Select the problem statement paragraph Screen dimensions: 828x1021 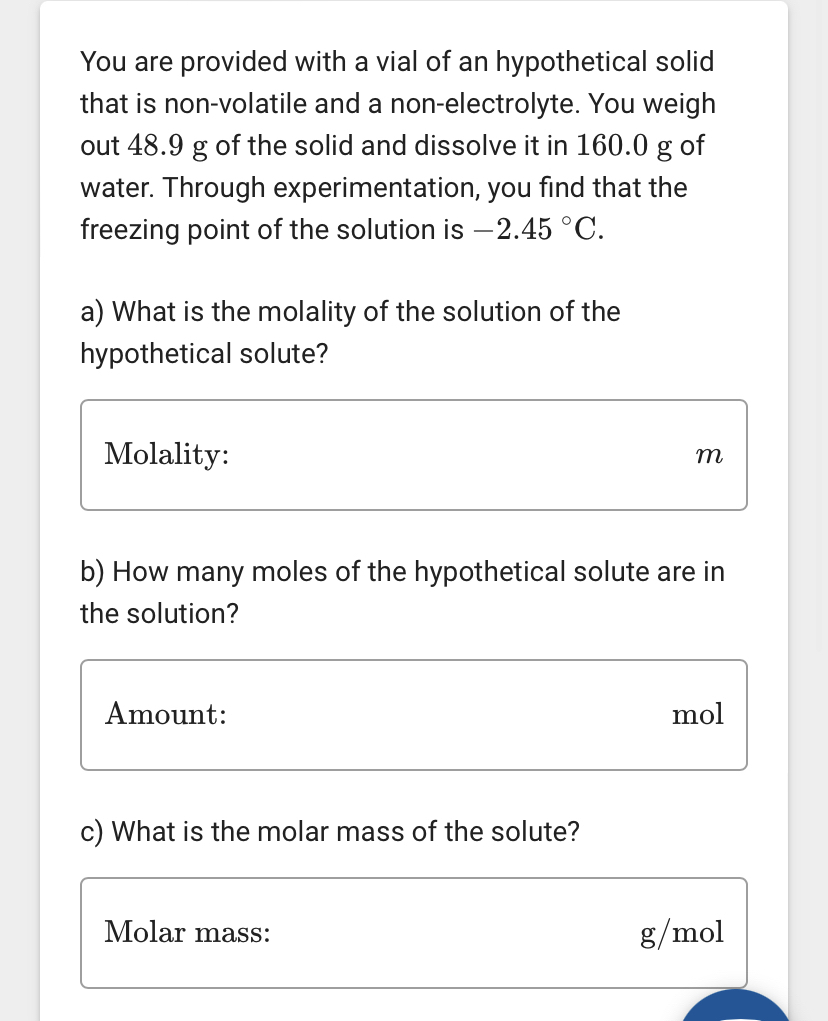point(397,145)
